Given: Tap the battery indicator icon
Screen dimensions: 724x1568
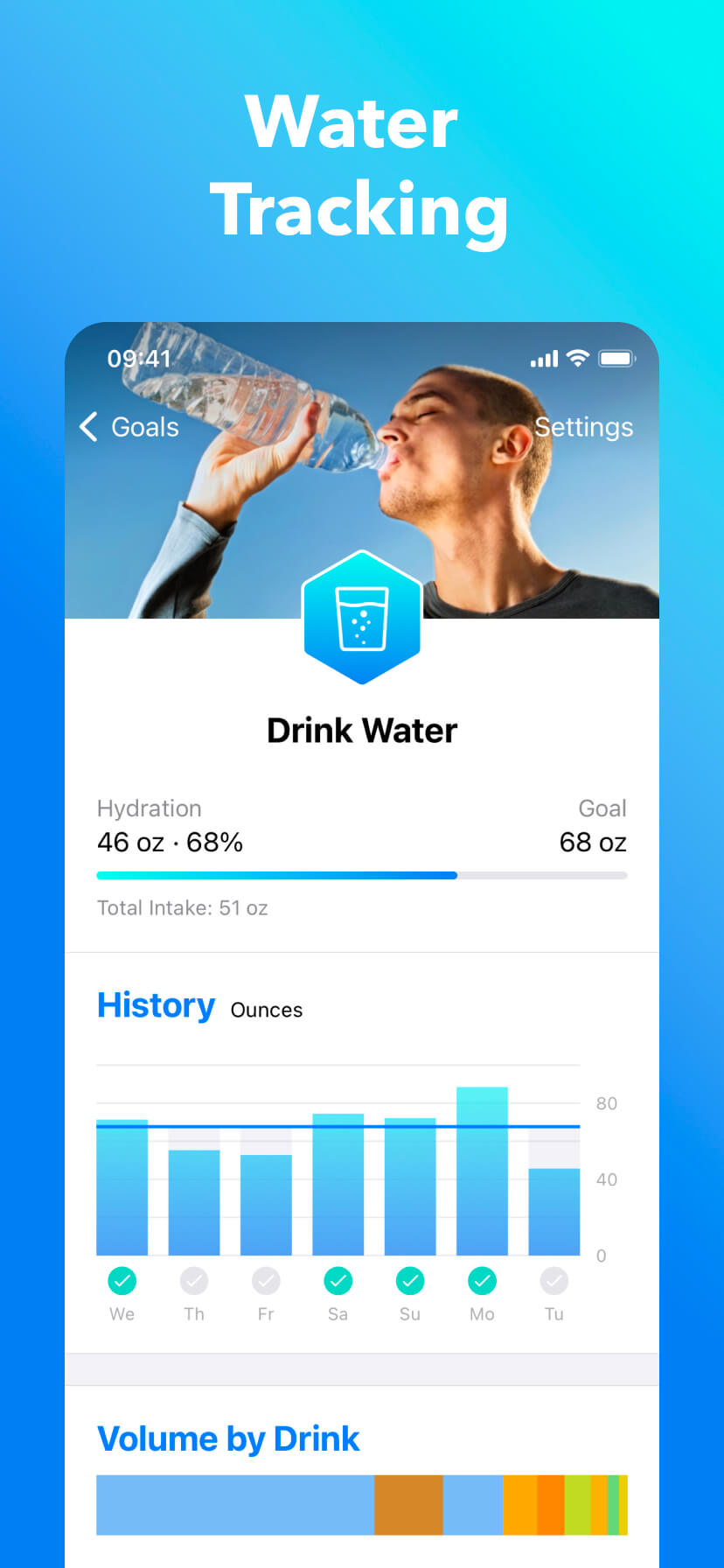Looking at the screenshot, I should click(616, 358).
